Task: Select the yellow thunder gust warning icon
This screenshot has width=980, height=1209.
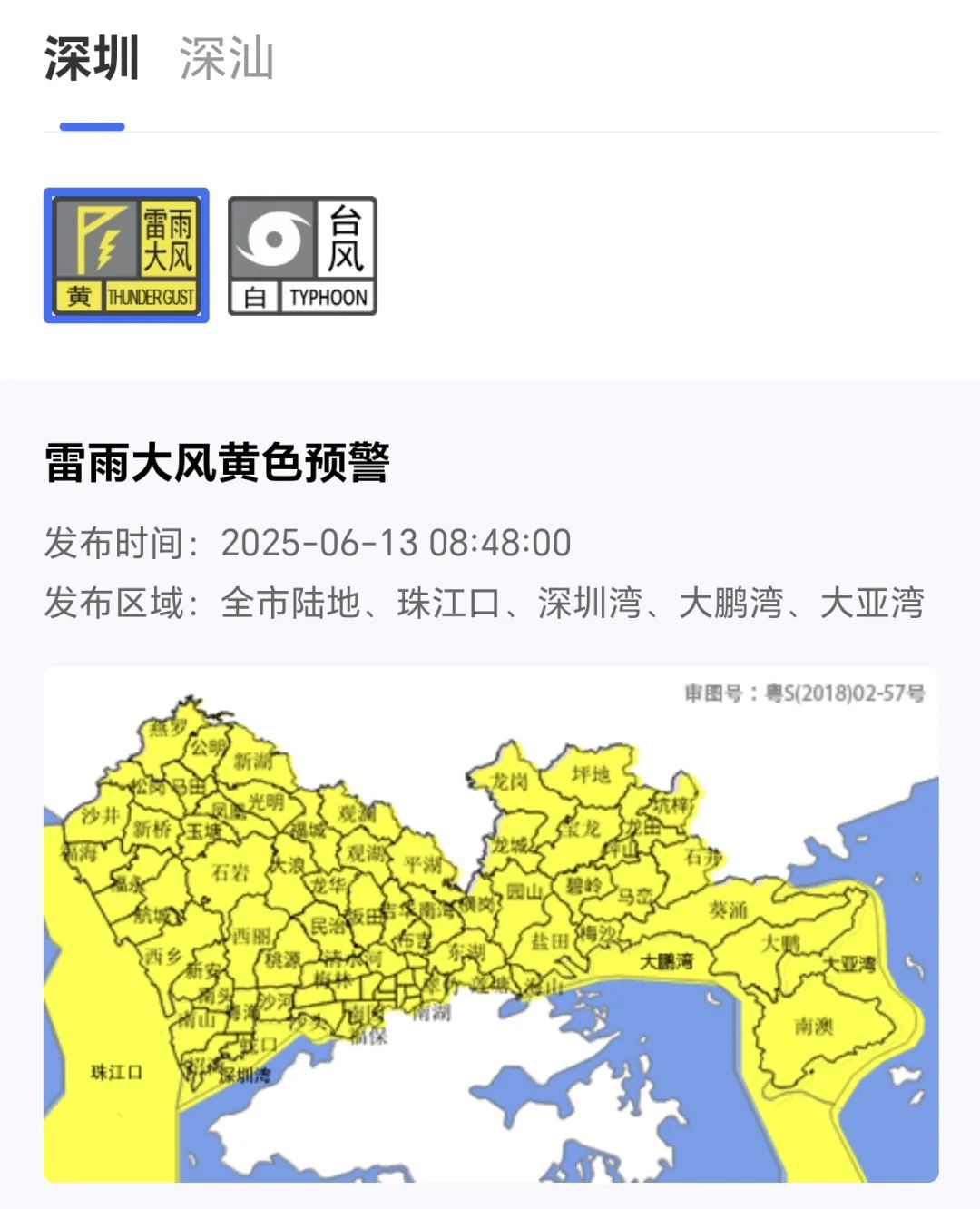Action: point(126,256)
